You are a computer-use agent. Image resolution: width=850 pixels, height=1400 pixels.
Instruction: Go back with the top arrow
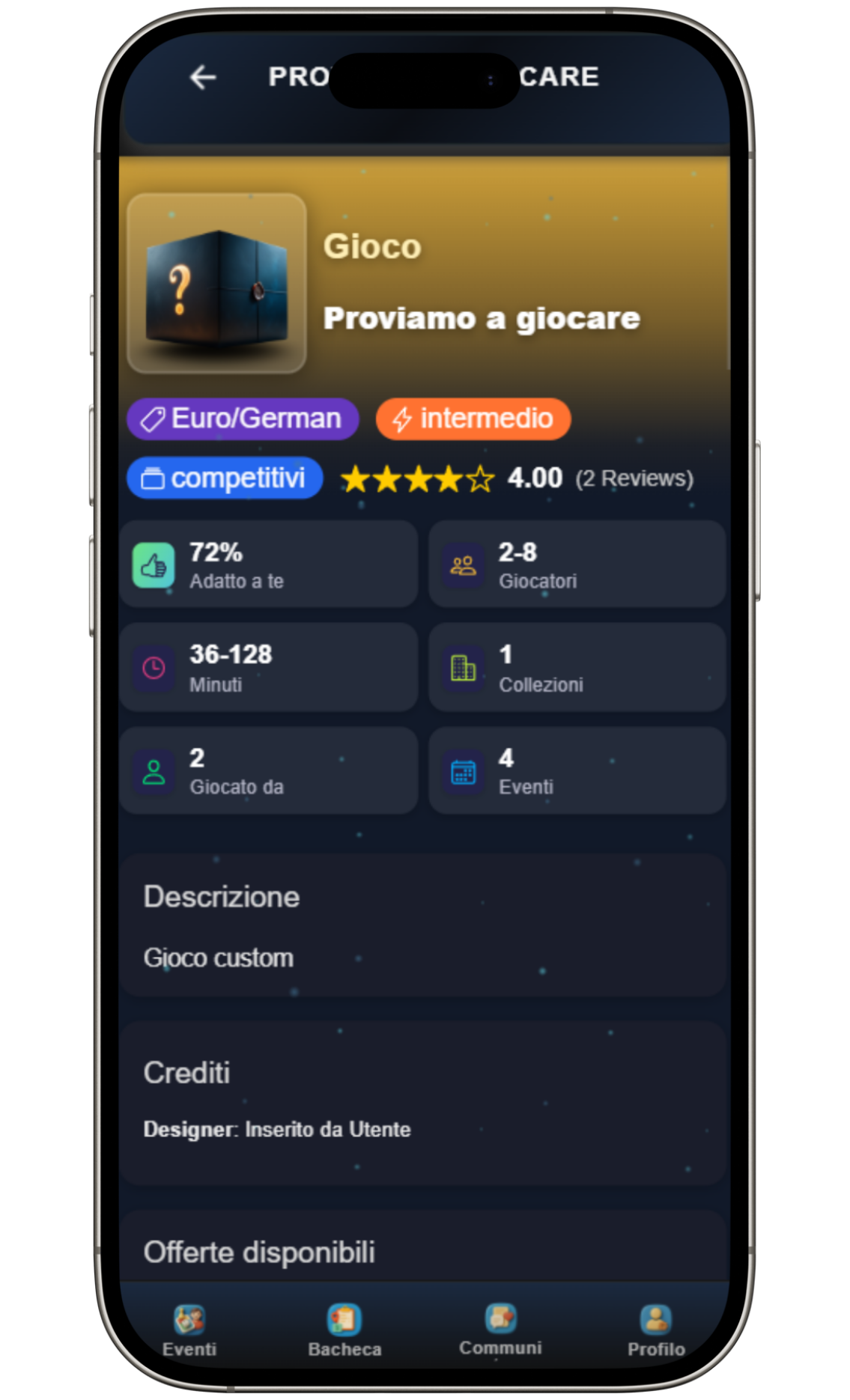click(x=203, y=77)
